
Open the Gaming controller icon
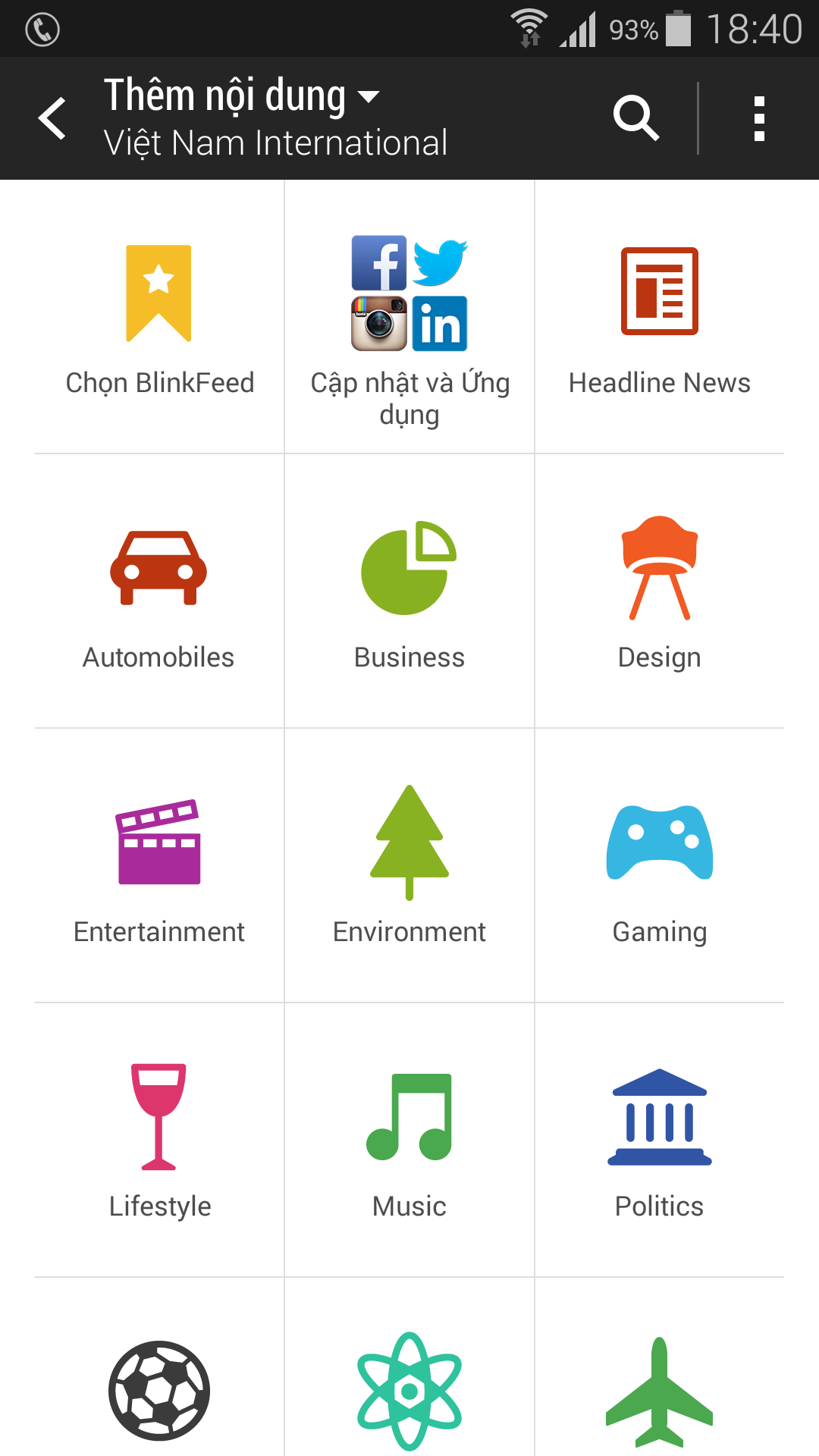point(660,842)
